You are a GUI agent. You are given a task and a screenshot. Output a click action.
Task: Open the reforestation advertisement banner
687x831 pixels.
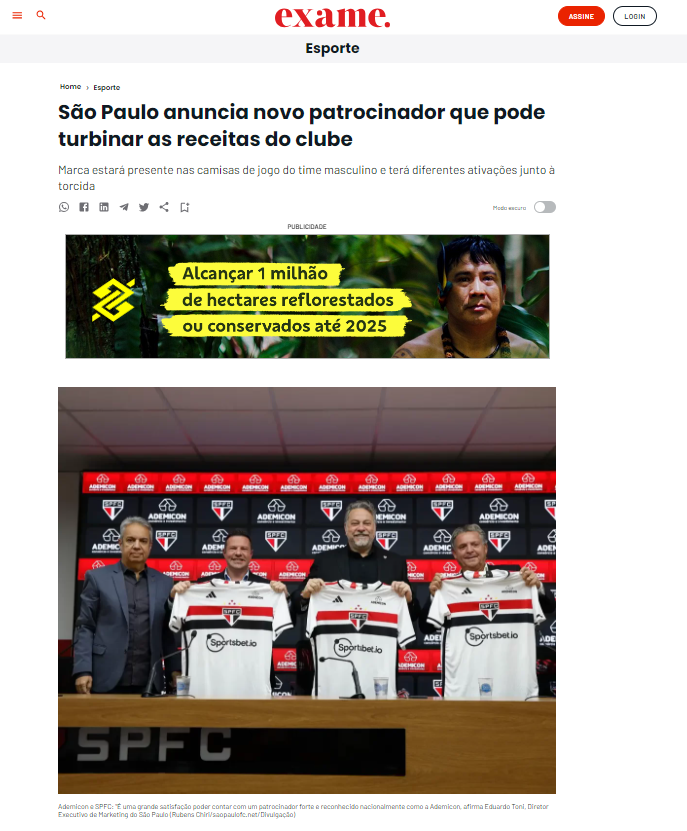point(307,296)
